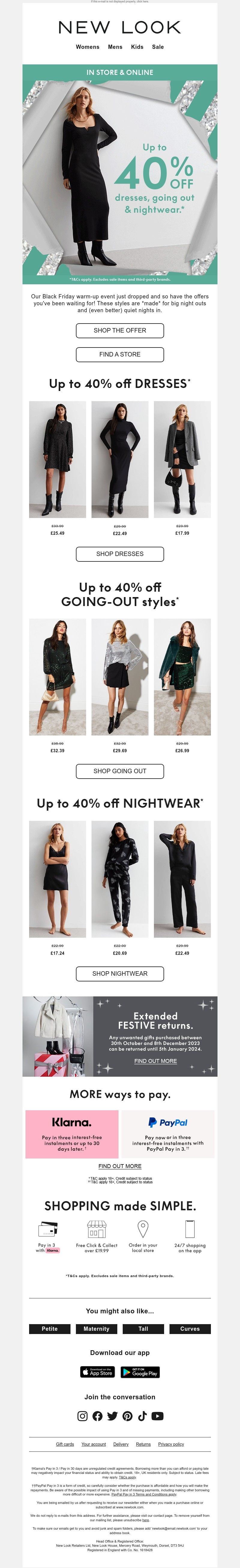Tap the SHOP NIGHTWEAR button
Viewport: 240px width, 1568px height.
tap(120, 974)
